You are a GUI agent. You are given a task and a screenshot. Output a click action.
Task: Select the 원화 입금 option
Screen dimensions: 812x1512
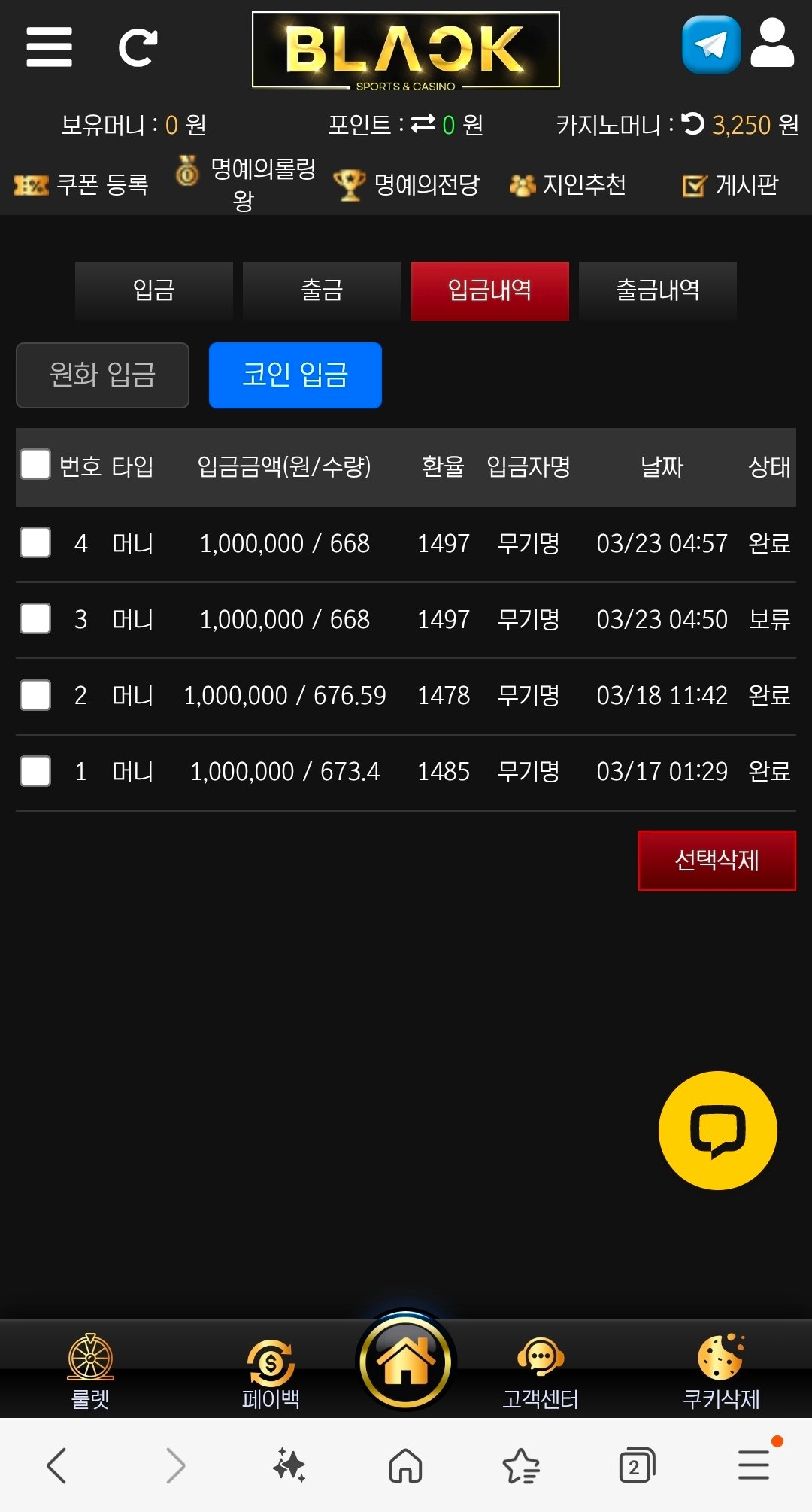click(102, 375)
